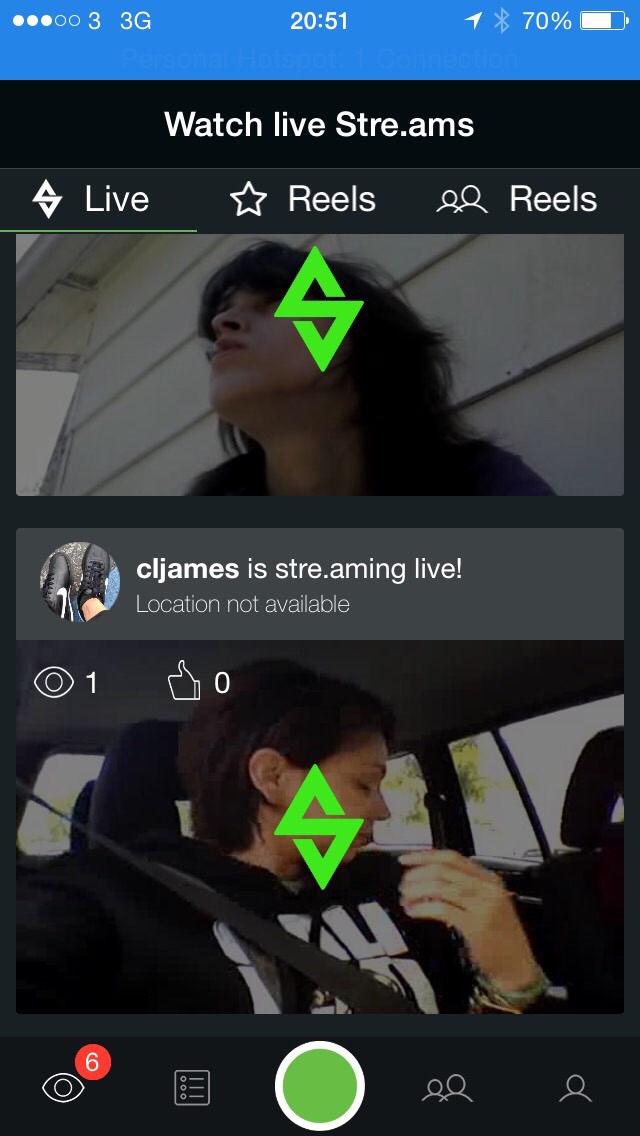The height and width of the screenshot is (1136, 640).
Task: Open the watch eye tab with 6 badge
Action: tap(64, 1087)
